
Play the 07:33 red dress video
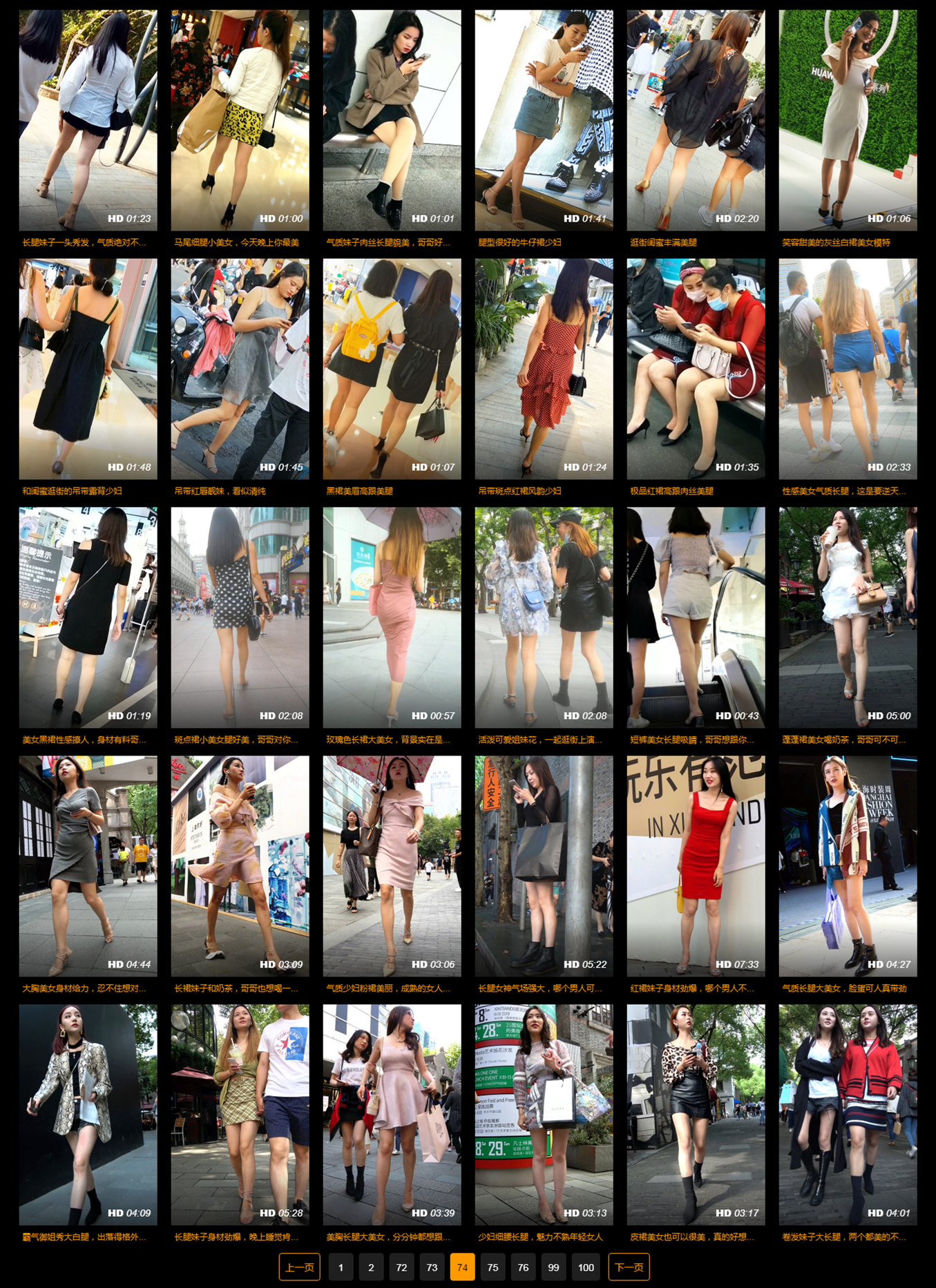pos(696,866)
